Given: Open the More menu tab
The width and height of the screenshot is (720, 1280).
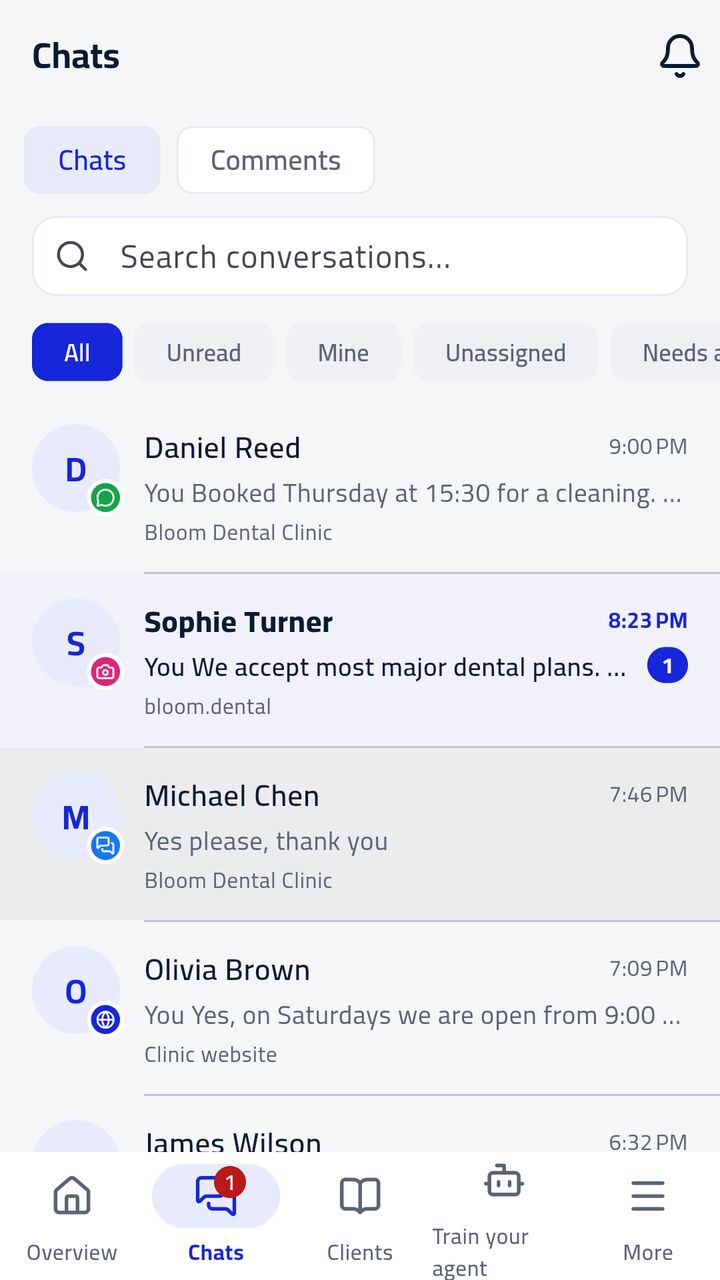Looking at the screenshot, I should click(648, 1216).
